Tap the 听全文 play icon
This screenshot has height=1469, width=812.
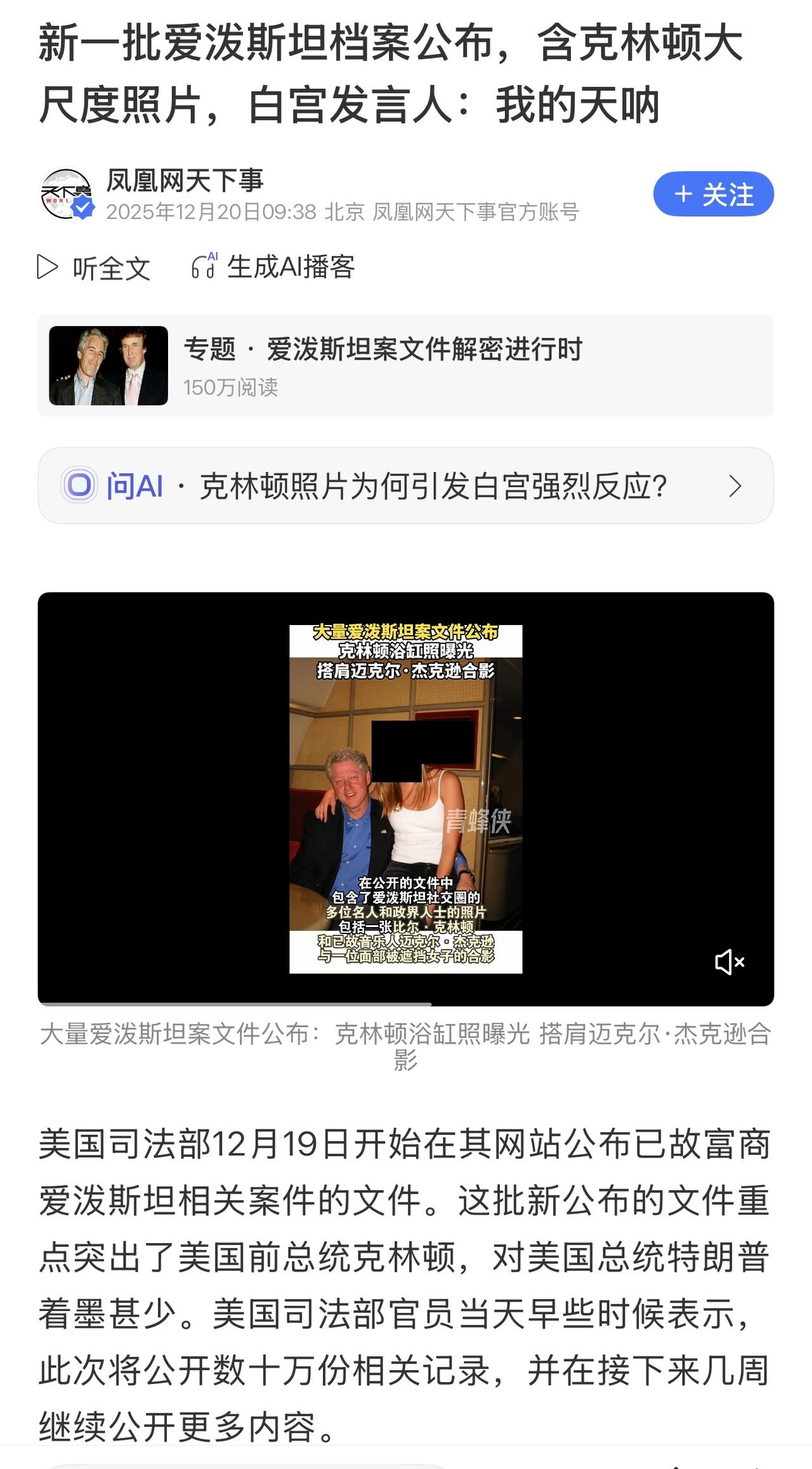tap(49, 268)
